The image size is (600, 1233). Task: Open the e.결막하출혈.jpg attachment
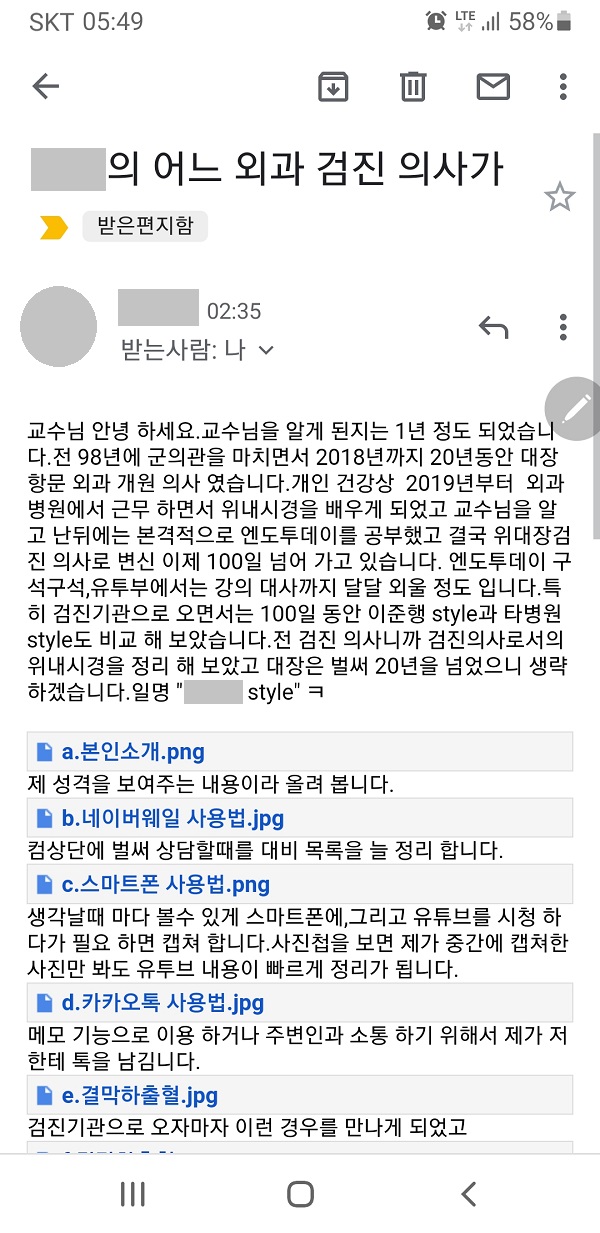(x=300, y=1095)
